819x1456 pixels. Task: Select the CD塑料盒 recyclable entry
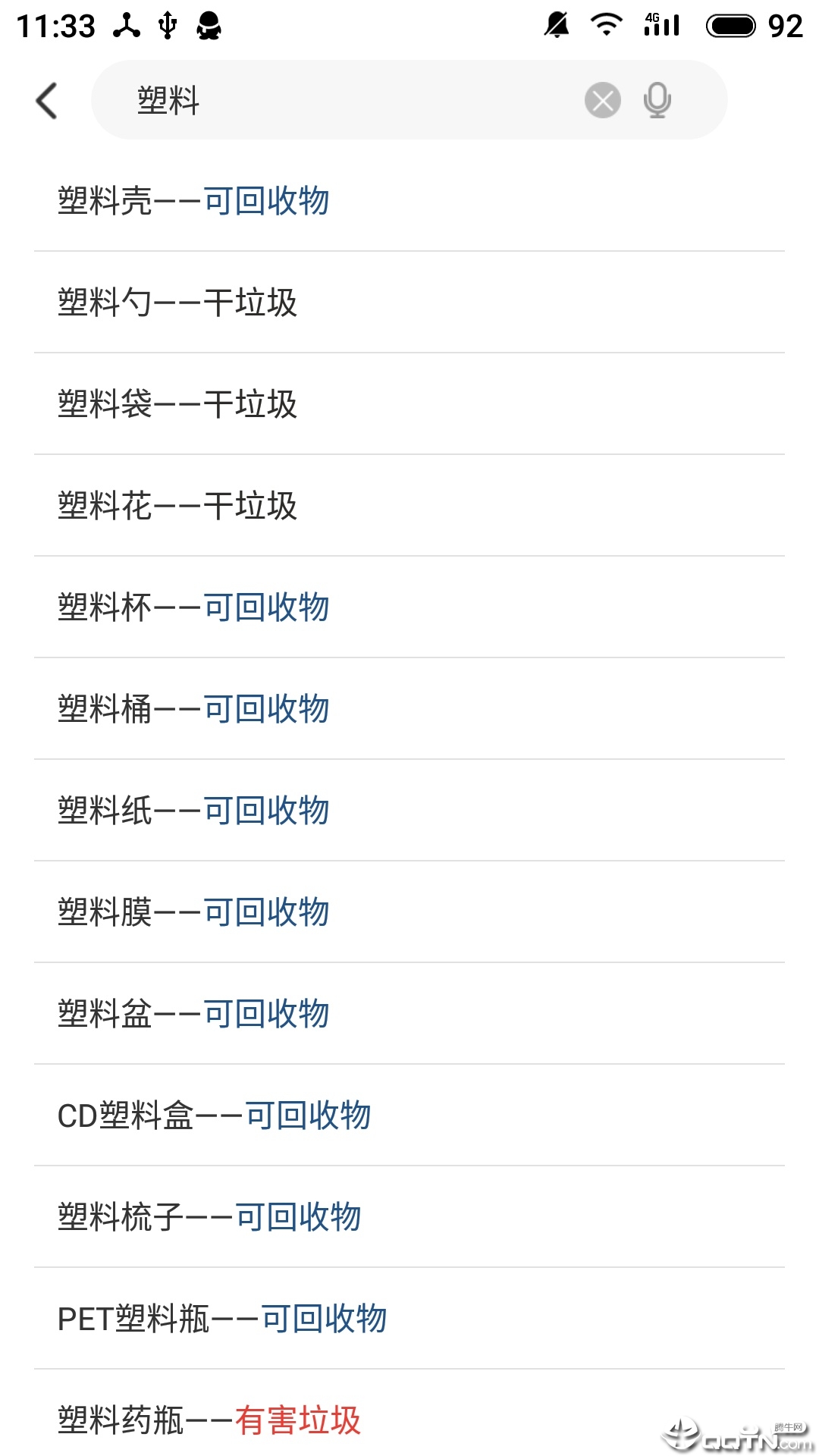(216, 1116)
